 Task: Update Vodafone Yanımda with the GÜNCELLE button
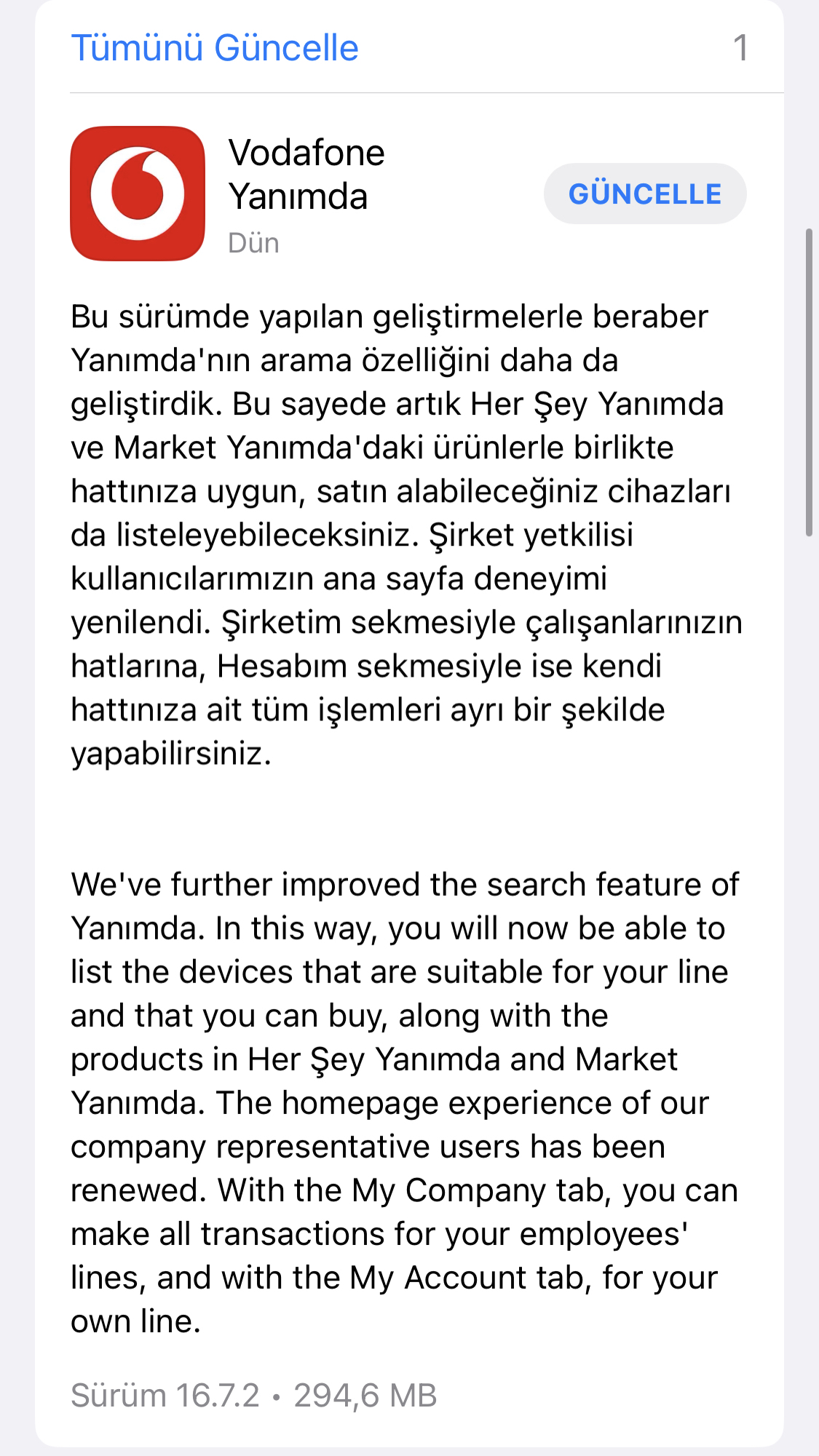[645, 194]
